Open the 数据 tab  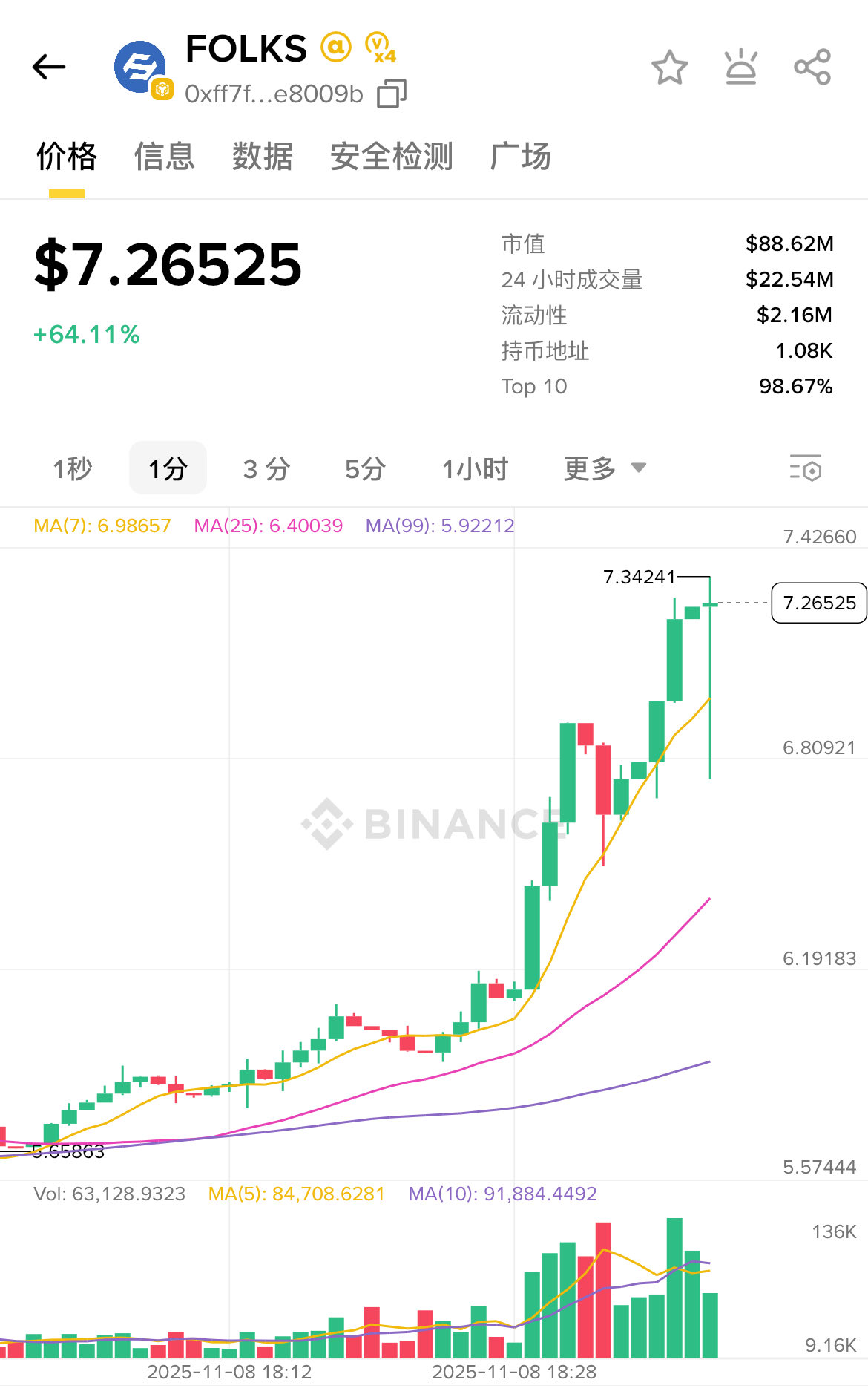pyautogui.click(x=262, y=157)
